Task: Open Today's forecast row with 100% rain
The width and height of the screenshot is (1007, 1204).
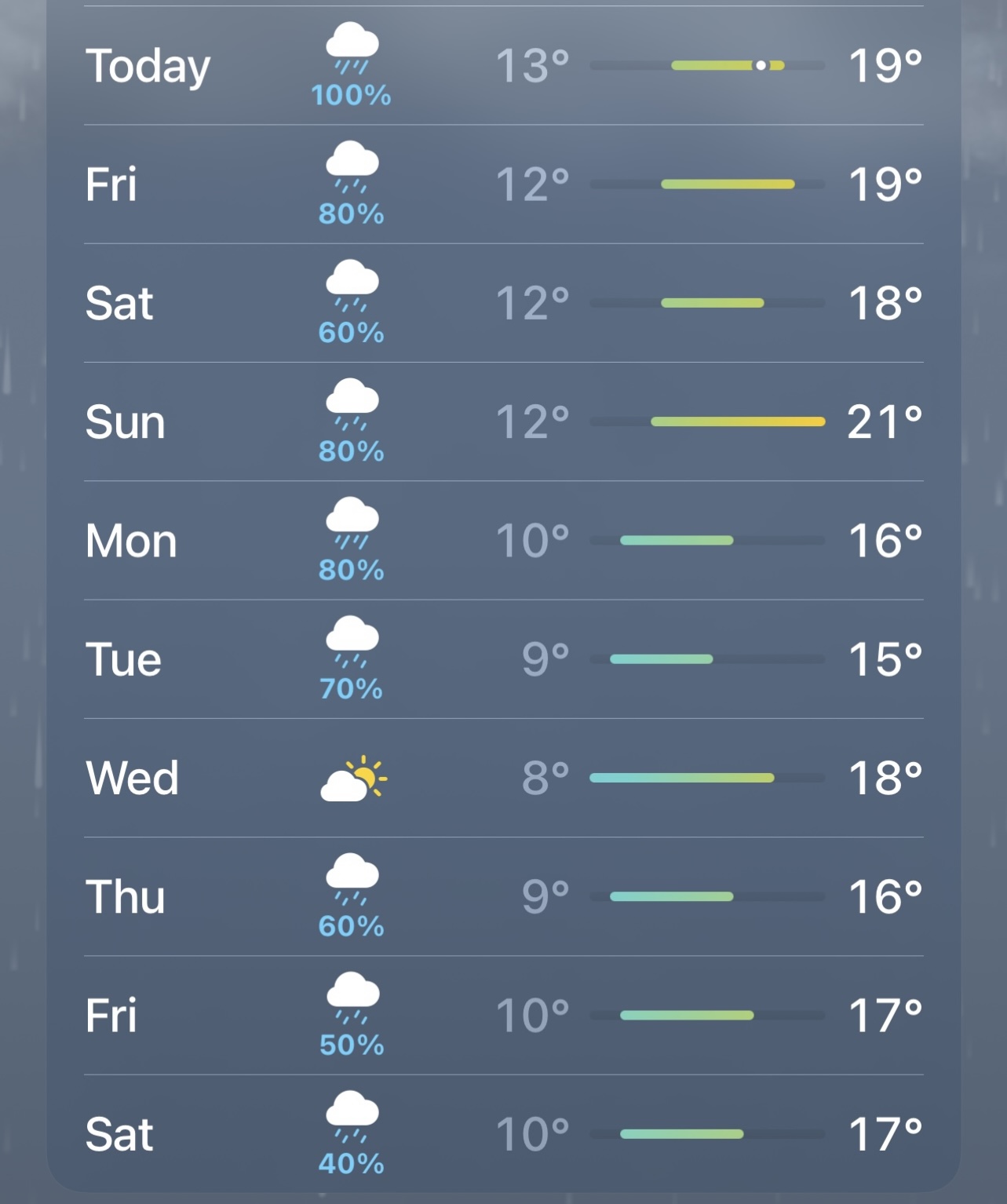Action: tap(502, 66)
